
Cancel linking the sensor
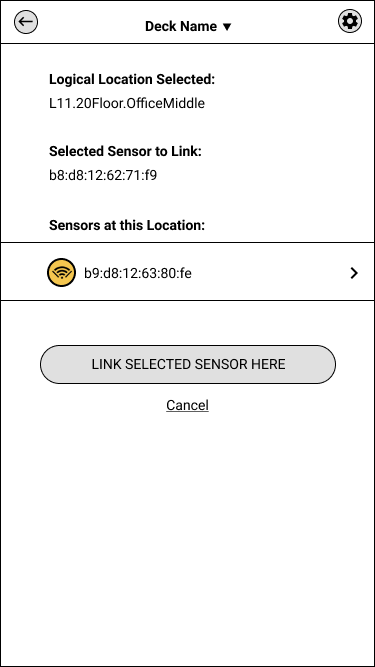coord(188,405)
